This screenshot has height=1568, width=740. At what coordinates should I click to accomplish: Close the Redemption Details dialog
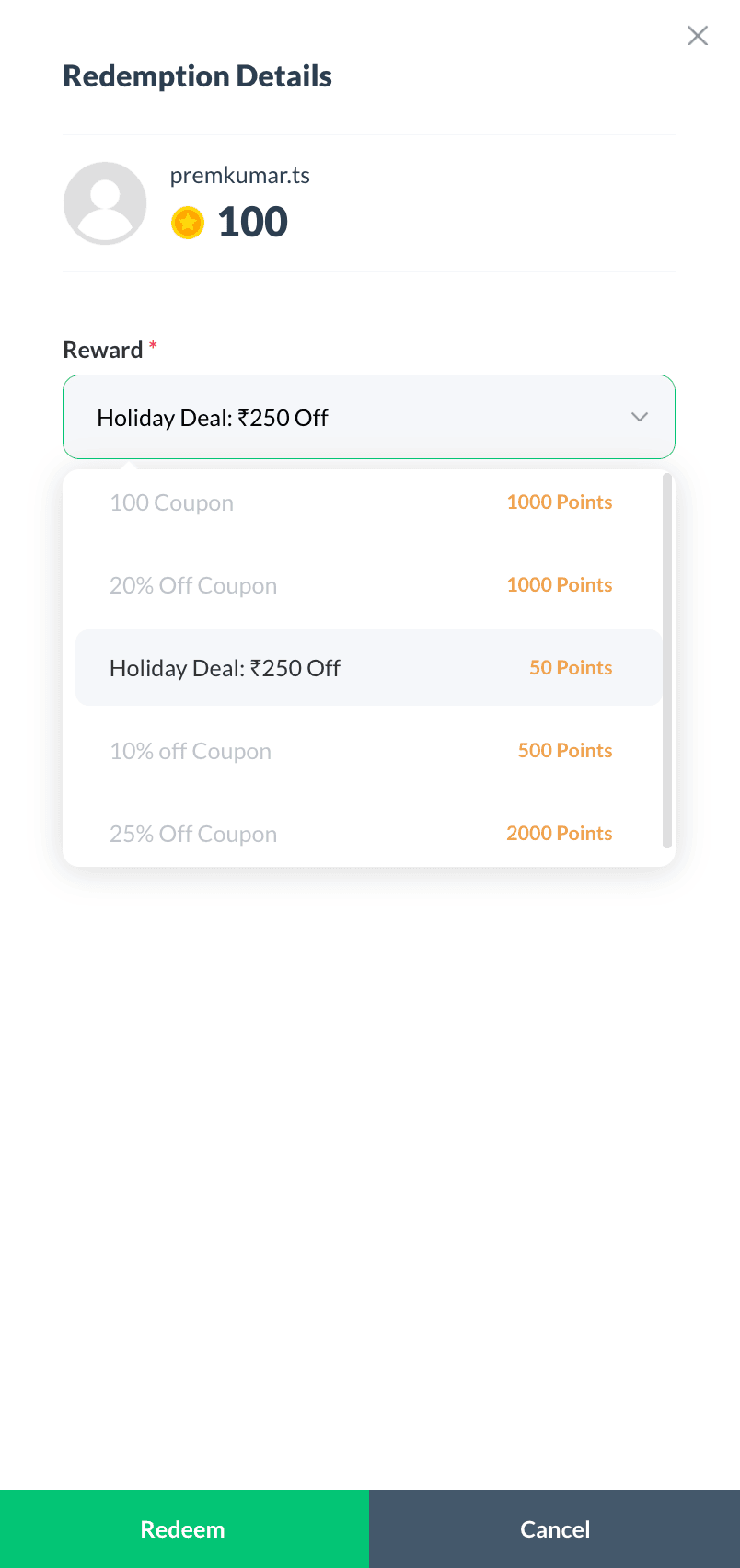[698, 36]
